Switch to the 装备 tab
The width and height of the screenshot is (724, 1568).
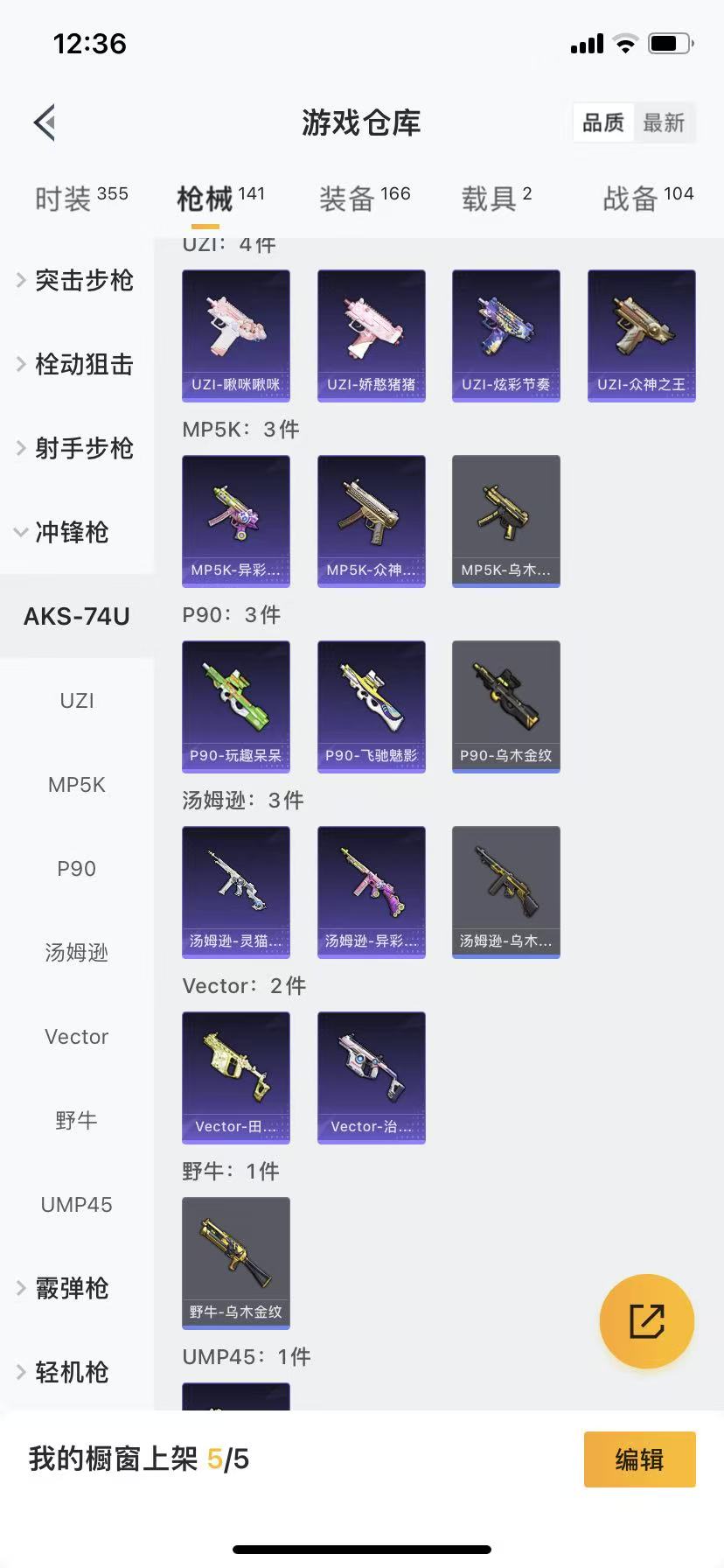(365, 198)
